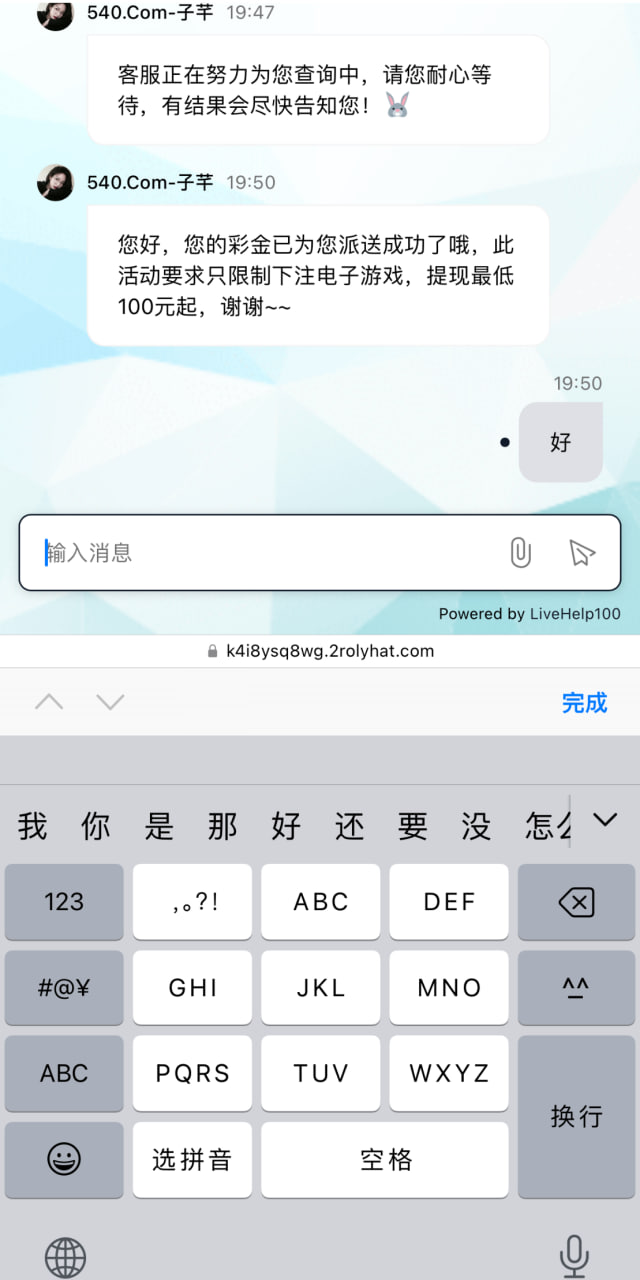Tap the paperclip attachment icon

pyautogui.click(x=520, y=552)
